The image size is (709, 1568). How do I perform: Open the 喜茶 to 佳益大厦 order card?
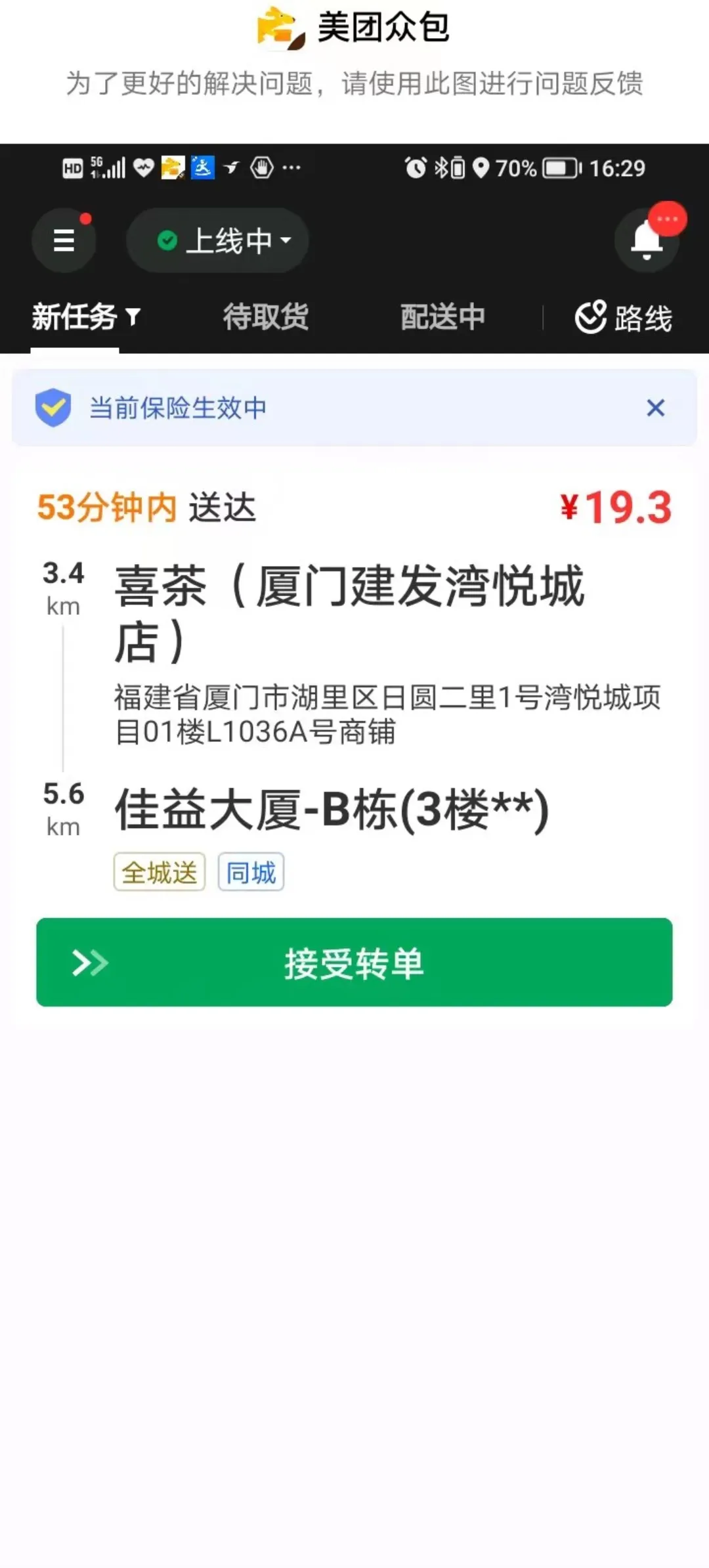tap(354, 689)
